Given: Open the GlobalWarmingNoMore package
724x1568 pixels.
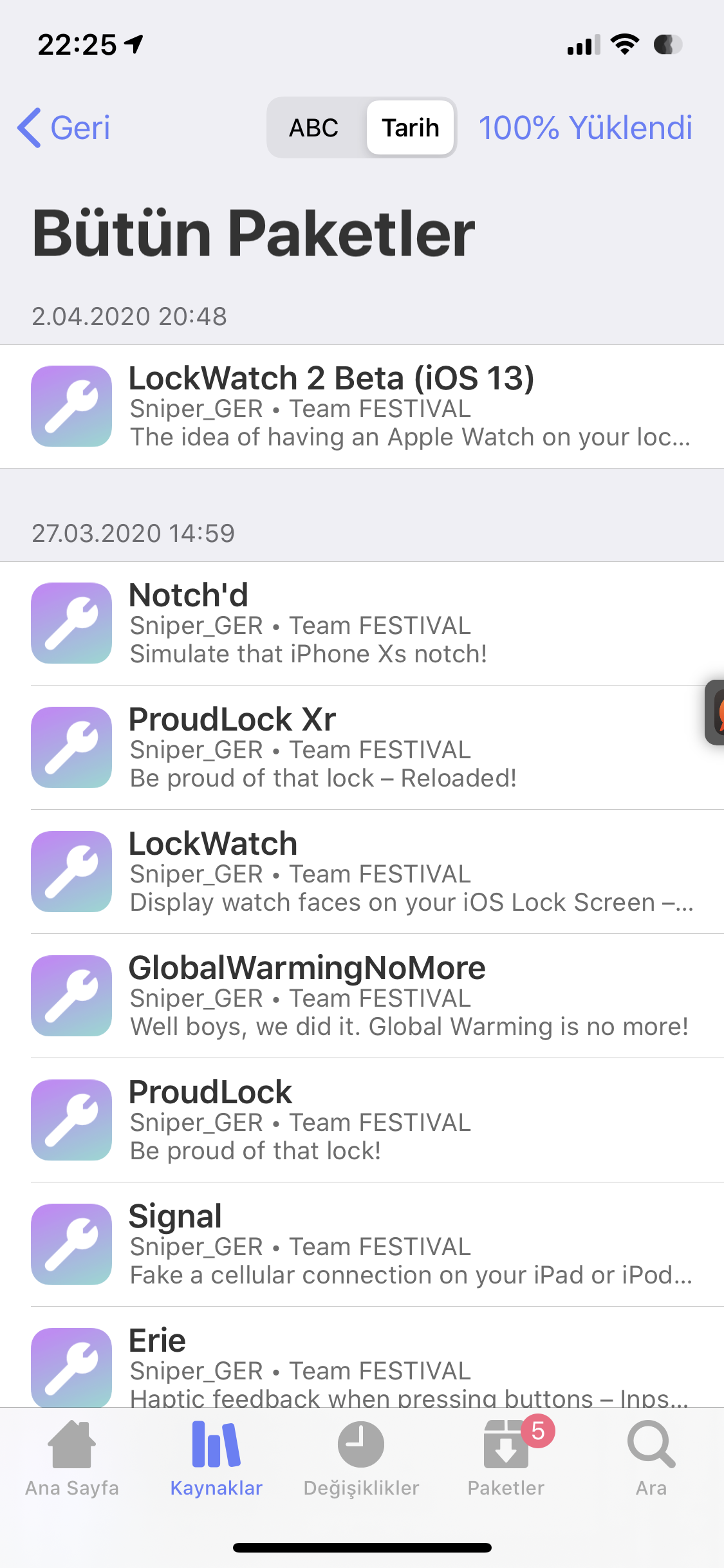Looking at the screenshot, I should [x=362, y=996].
